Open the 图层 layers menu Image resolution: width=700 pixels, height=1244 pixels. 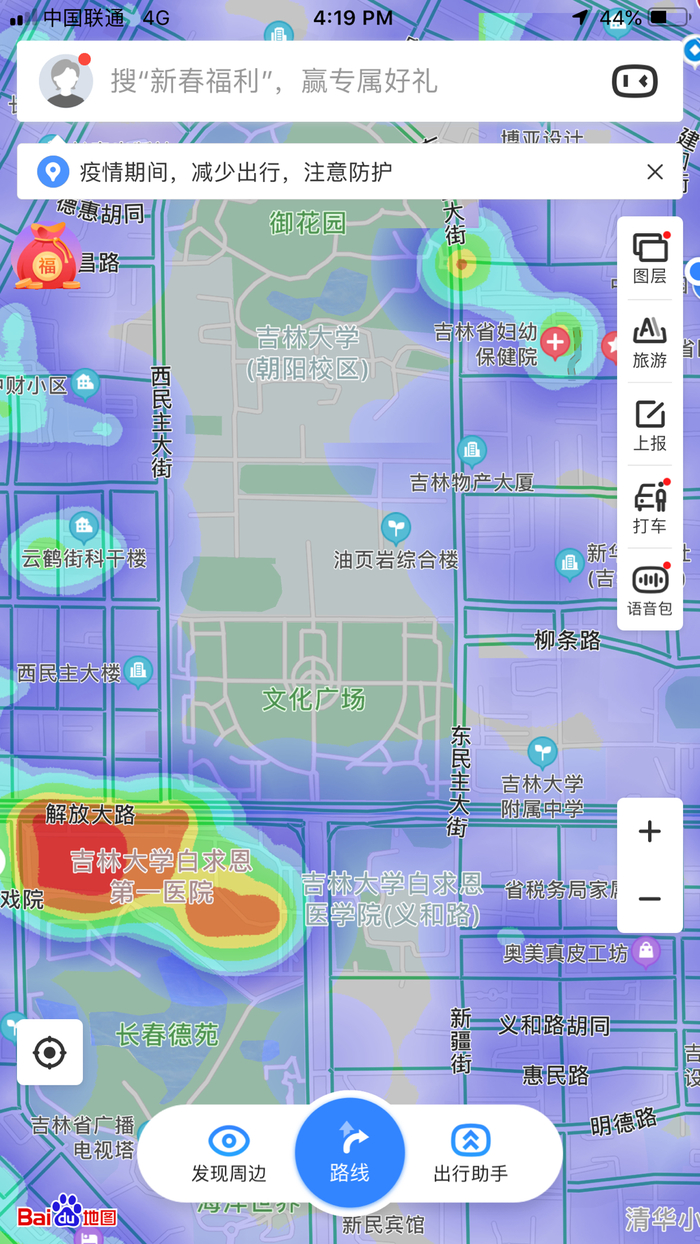click(x=650, y=258)
